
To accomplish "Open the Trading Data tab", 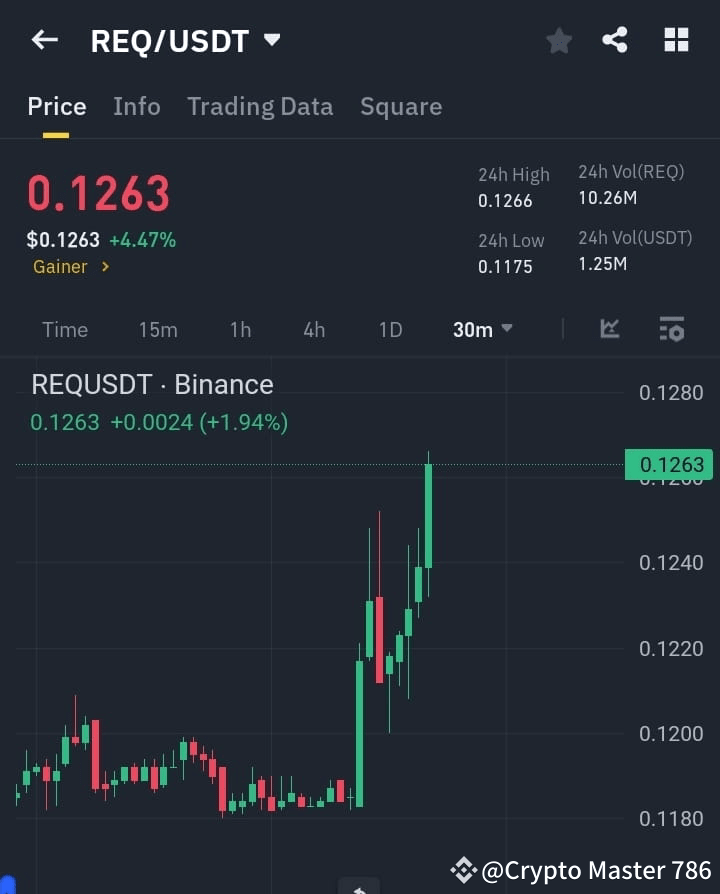I will point(260,106).
